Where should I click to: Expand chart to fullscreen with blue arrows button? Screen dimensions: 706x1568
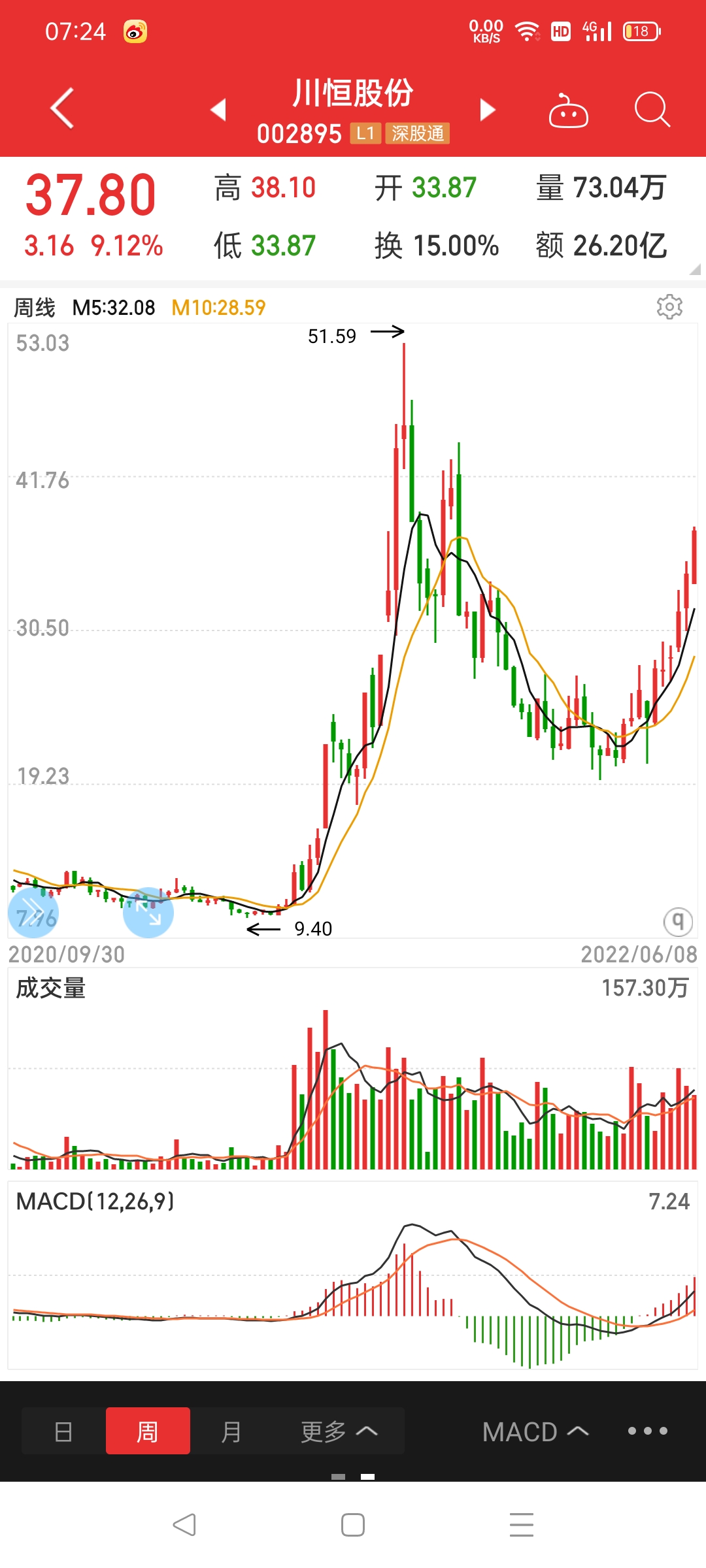point(148,913)
